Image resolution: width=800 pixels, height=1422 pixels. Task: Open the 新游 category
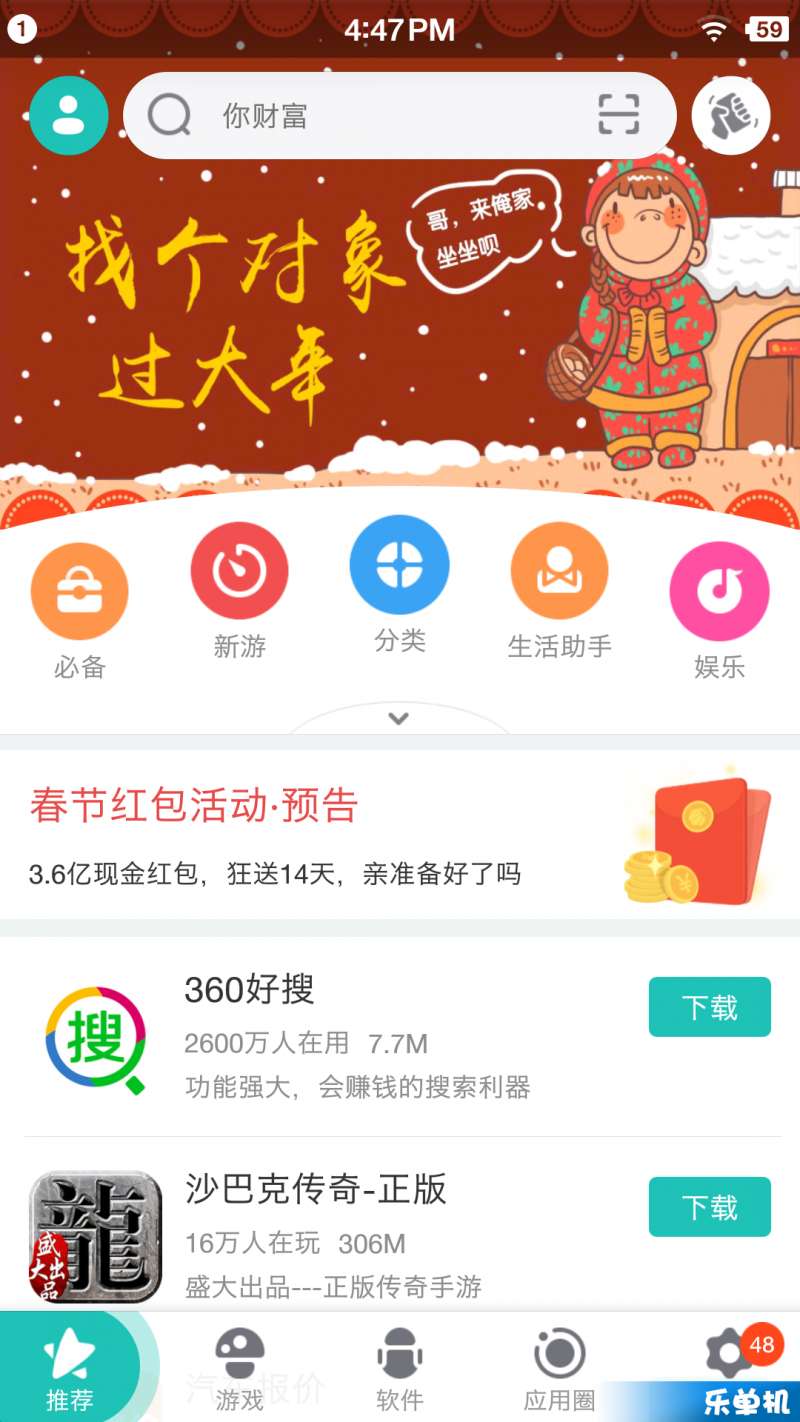(240, 590)
